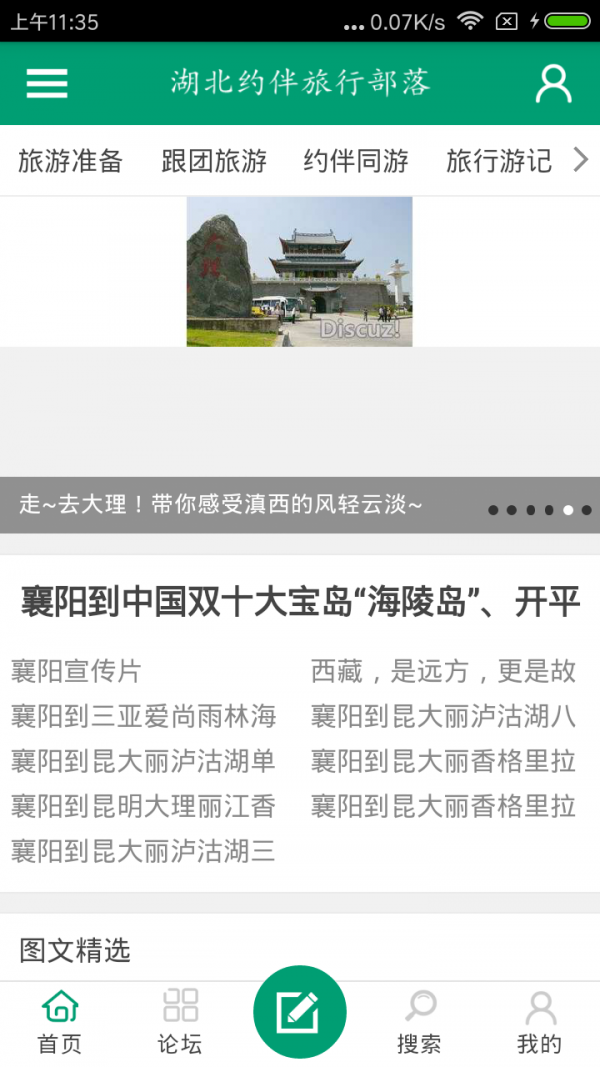Open the 搜索 tab

(x=419, y=1022)
